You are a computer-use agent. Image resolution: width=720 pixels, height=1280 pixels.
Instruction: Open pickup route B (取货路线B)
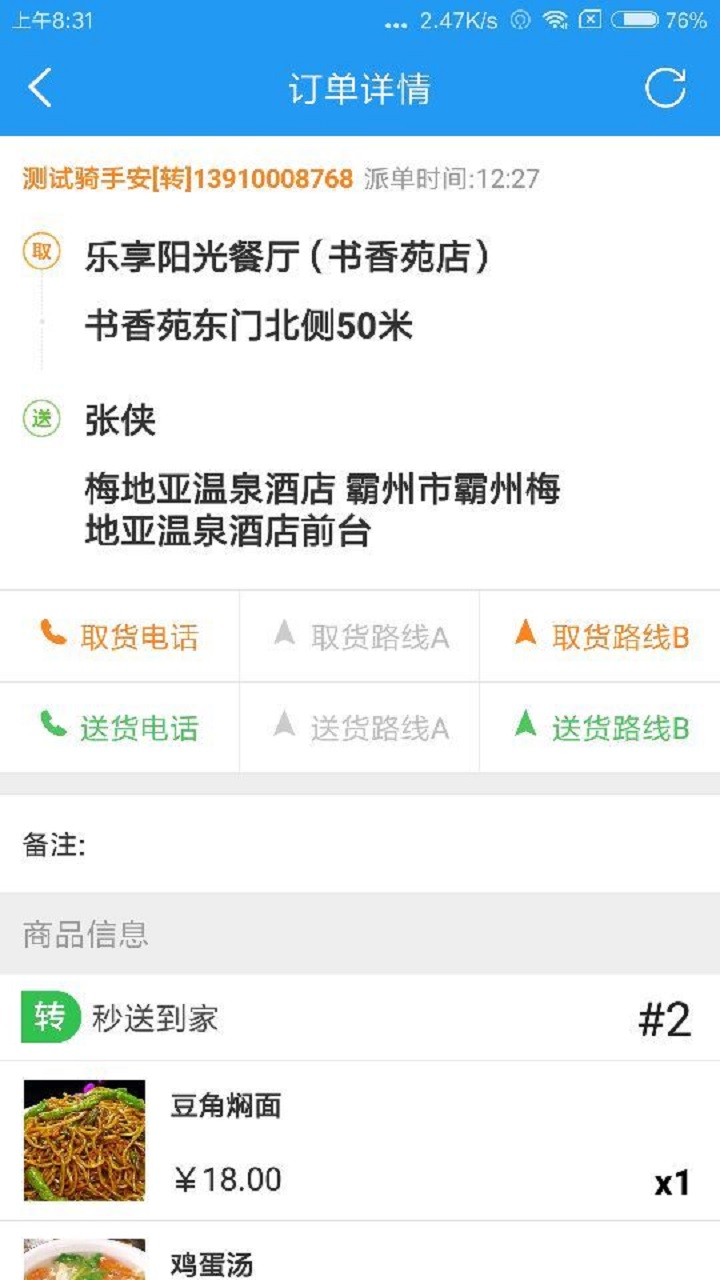(601, 637)
